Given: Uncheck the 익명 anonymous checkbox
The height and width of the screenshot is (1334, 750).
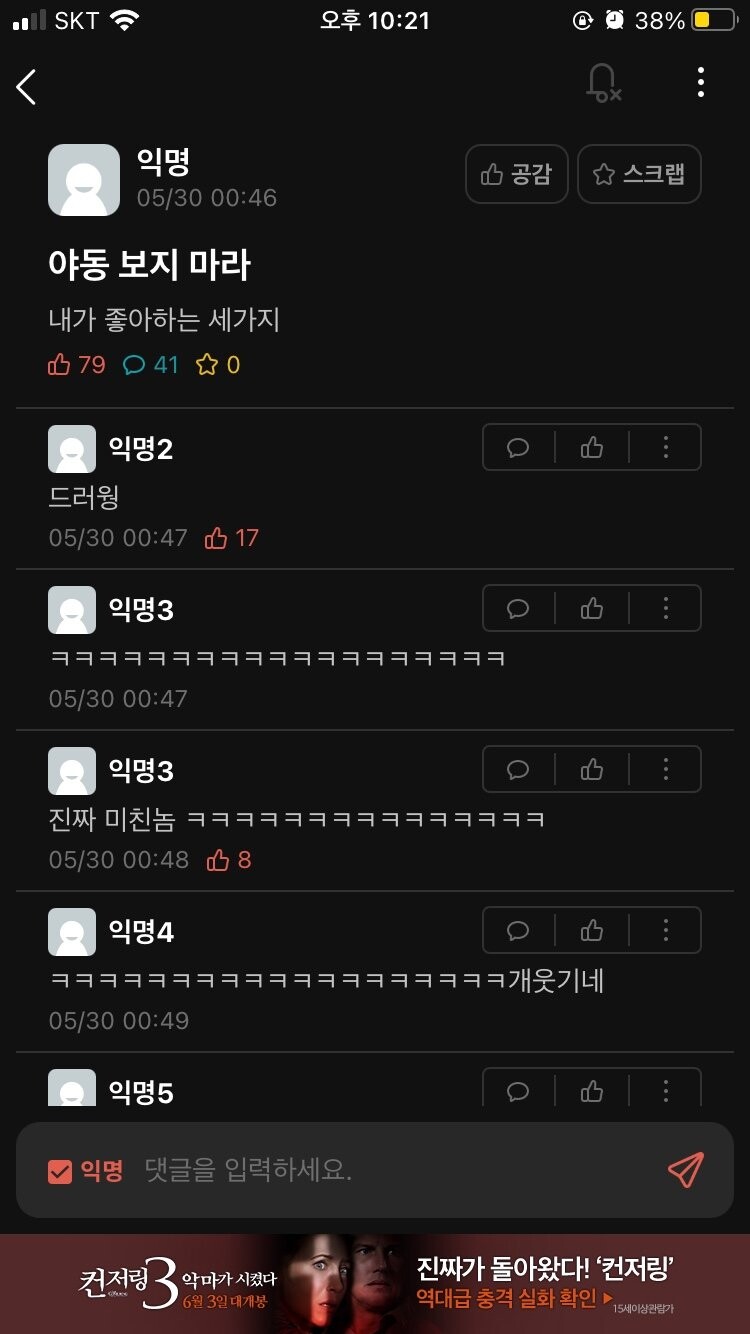Looking at the screenshot, I should tap(60, 1171).
